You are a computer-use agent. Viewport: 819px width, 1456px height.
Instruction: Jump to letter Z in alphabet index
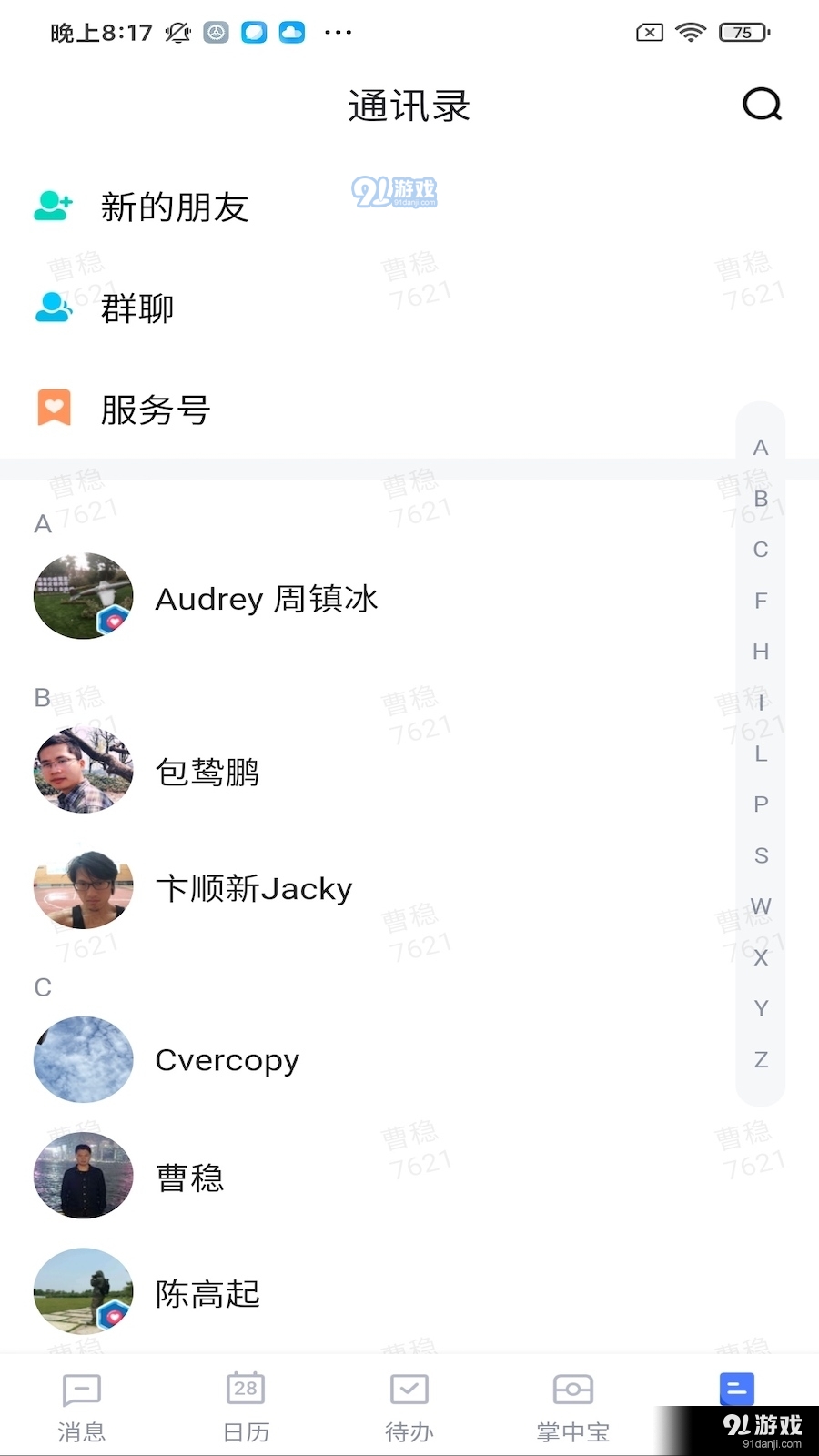tap(760, 1059)
